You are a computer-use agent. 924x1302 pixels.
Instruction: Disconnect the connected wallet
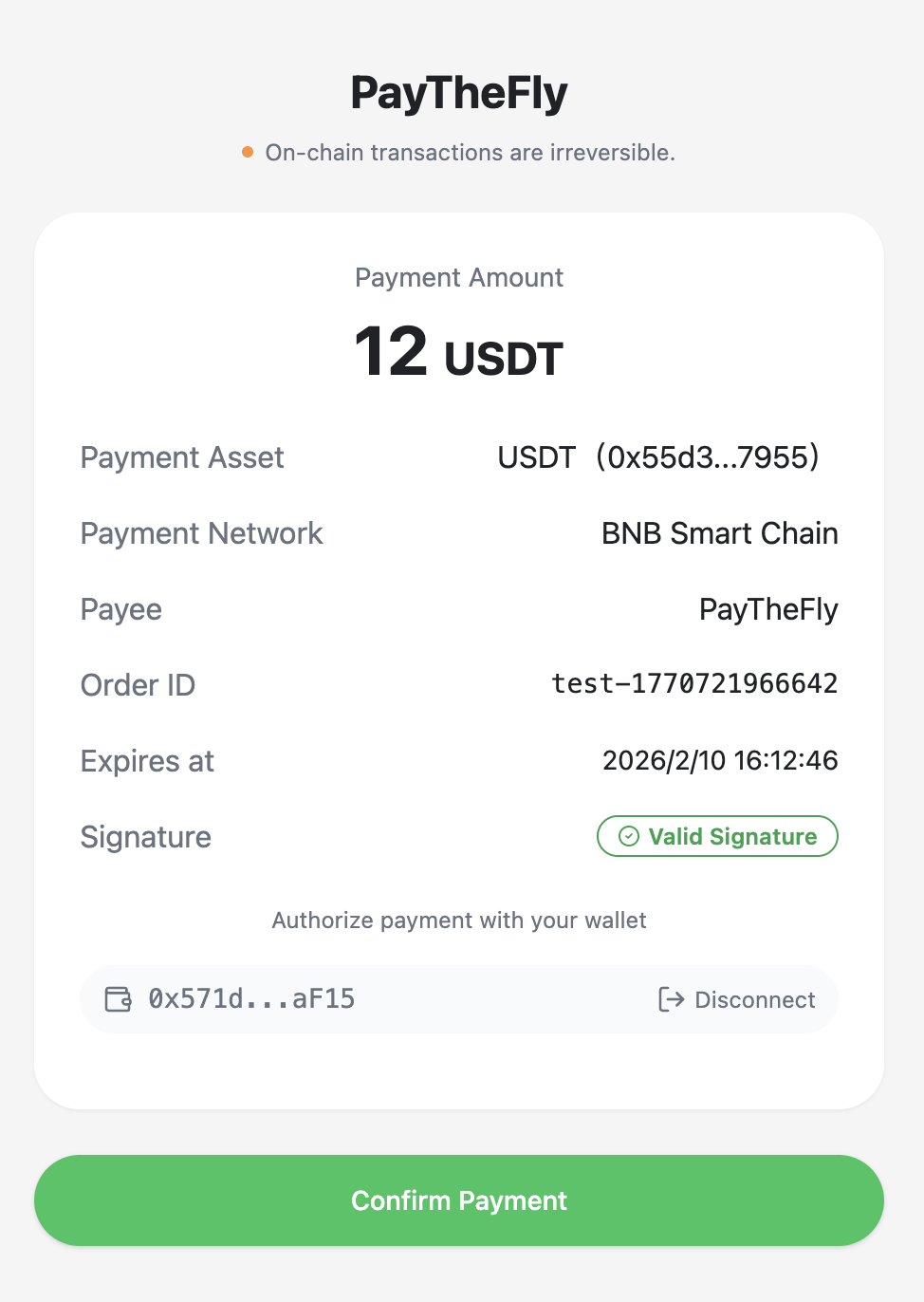tap(737, 999)
